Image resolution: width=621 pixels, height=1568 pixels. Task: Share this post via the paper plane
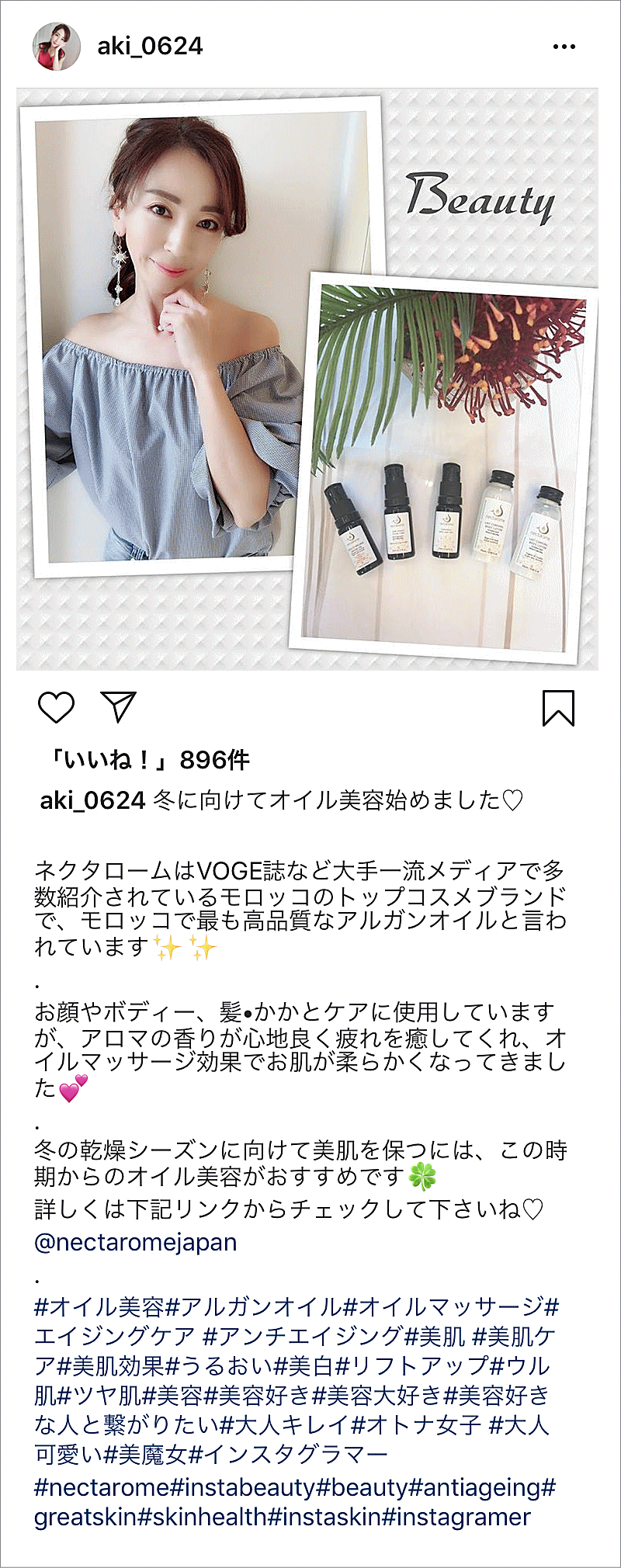coord(119,706)
